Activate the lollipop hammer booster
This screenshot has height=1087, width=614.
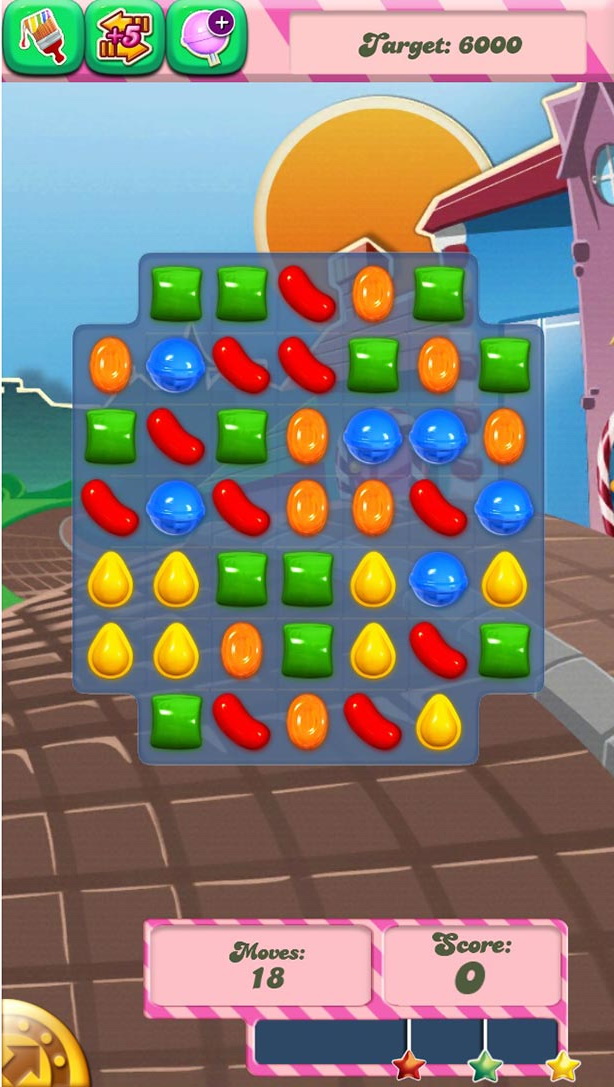coord(206,38)
